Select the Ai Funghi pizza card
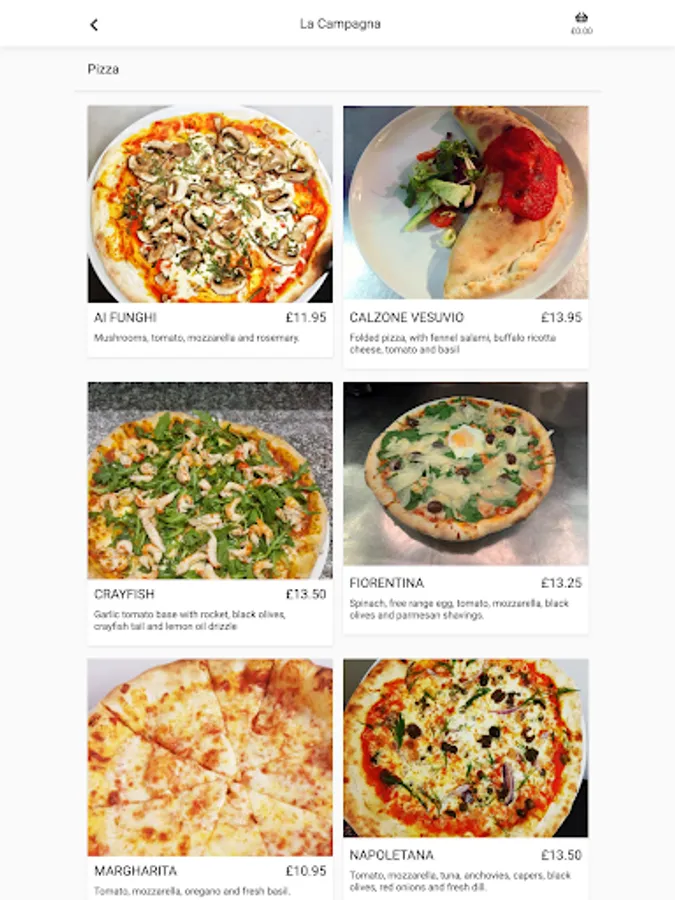The image size is (675, 900). (210, 230)
